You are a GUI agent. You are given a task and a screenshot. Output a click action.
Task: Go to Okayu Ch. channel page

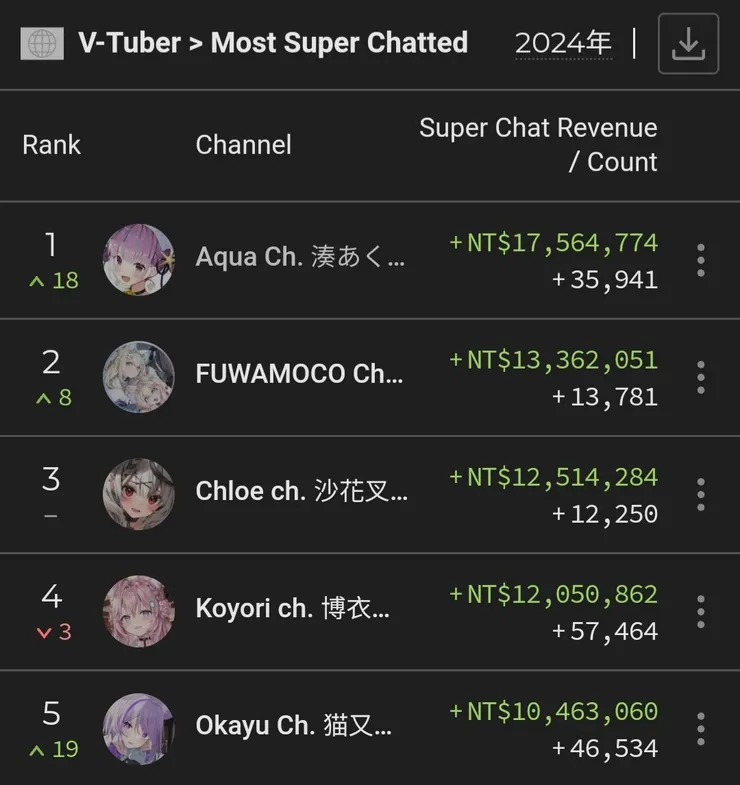[293, 726]
